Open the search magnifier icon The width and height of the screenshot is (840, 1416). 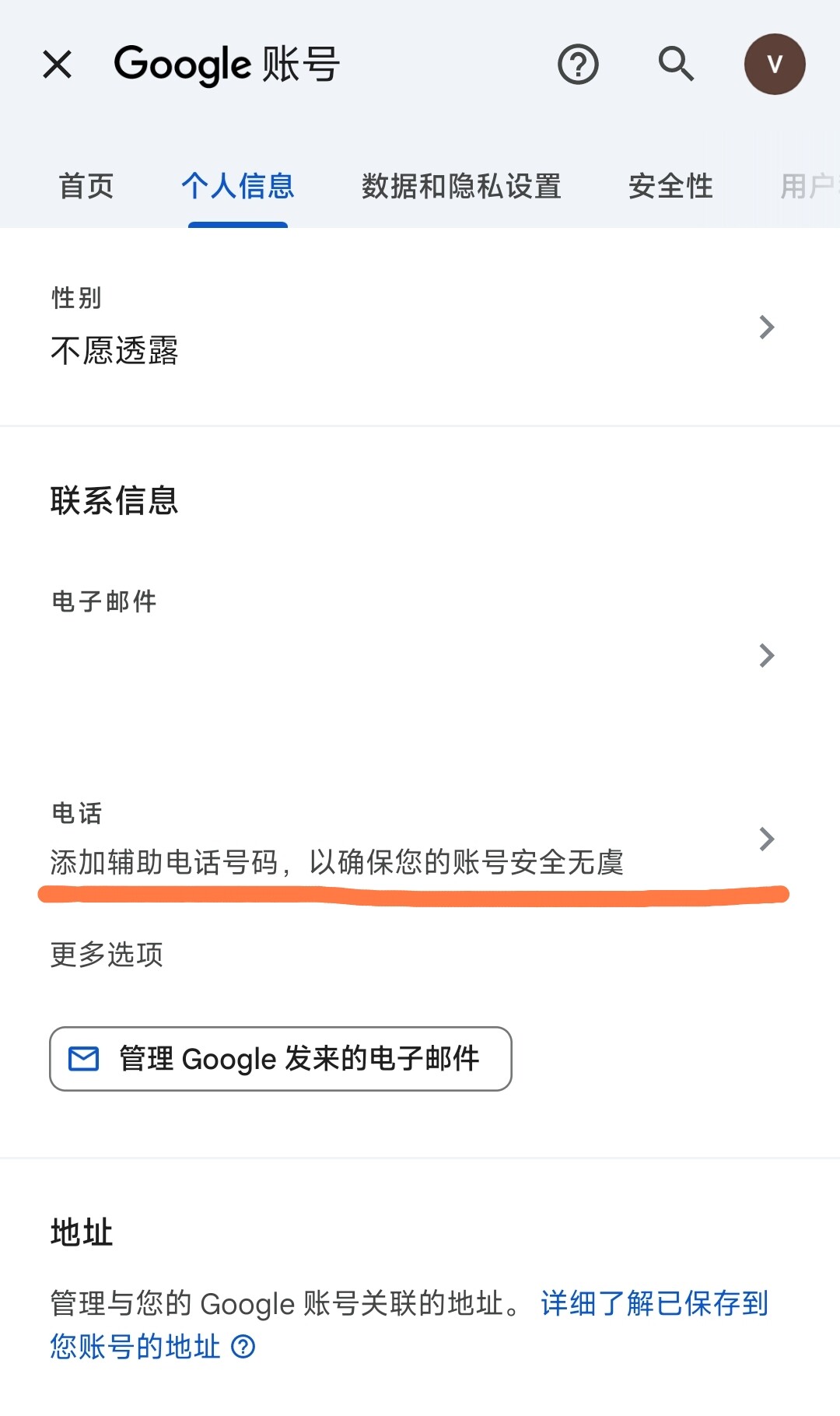point(676,64)
